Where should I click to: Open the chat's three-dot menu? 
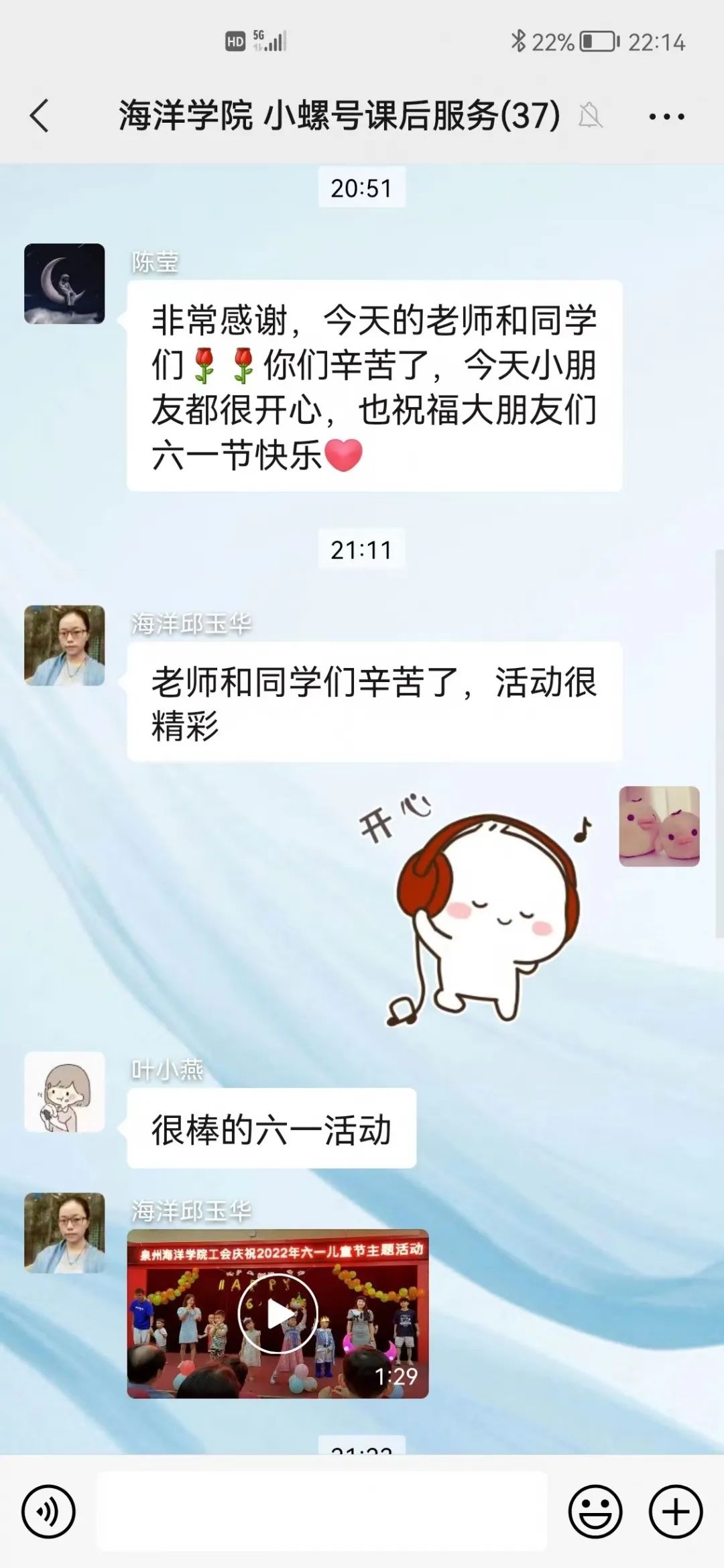666,117
